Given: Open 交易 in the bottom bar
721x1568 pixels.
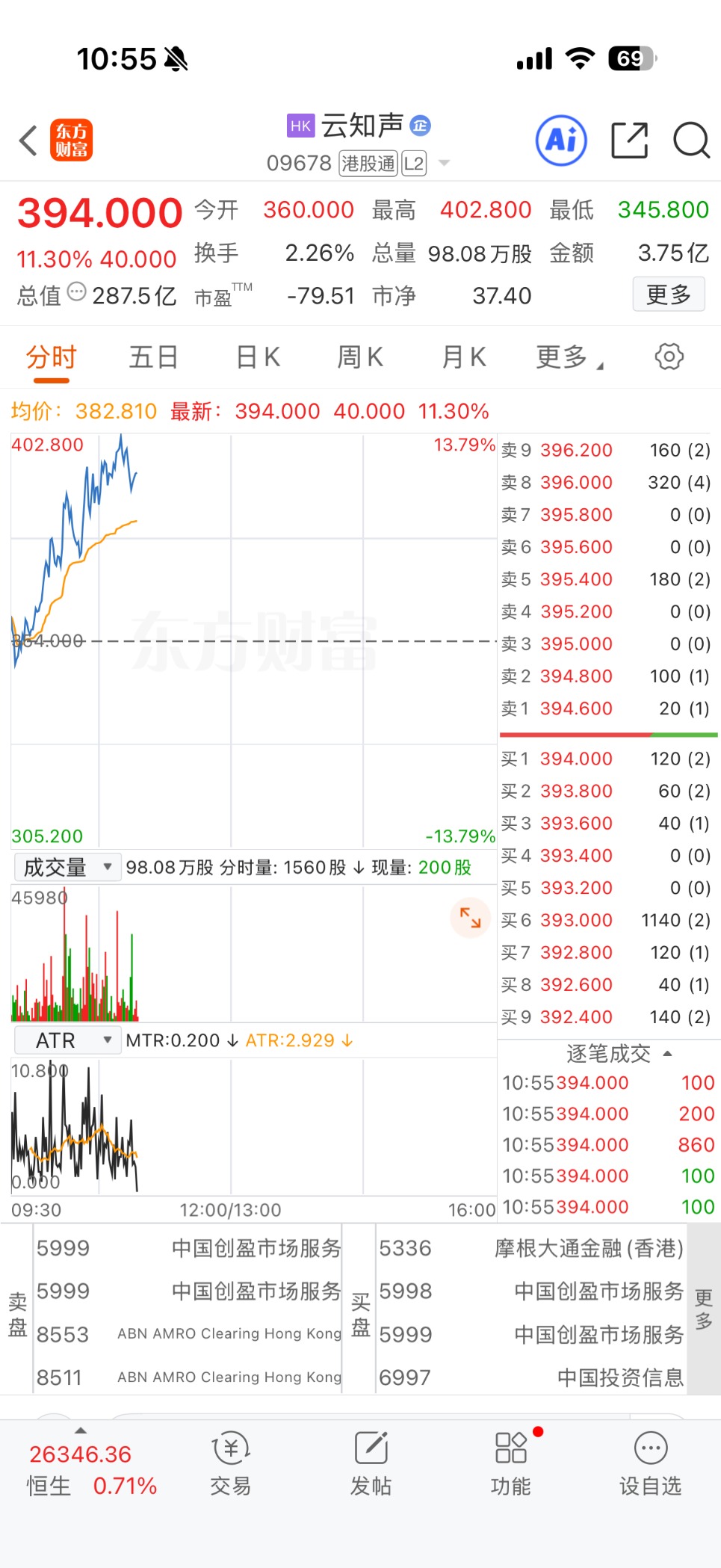Looking at the screenshot, I should 230,1463.
